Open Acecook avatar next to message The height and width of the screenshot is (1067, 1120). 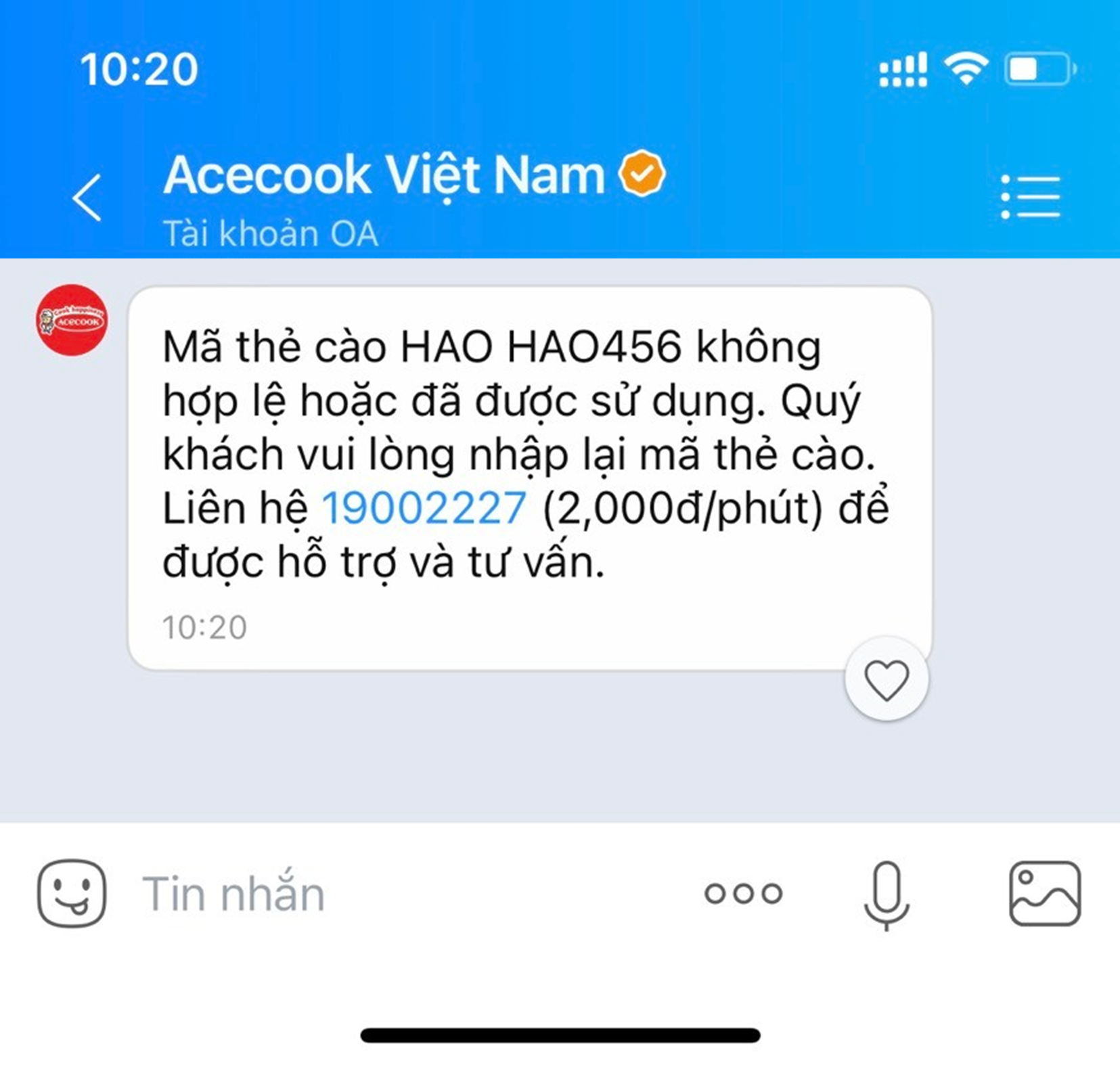72,320
